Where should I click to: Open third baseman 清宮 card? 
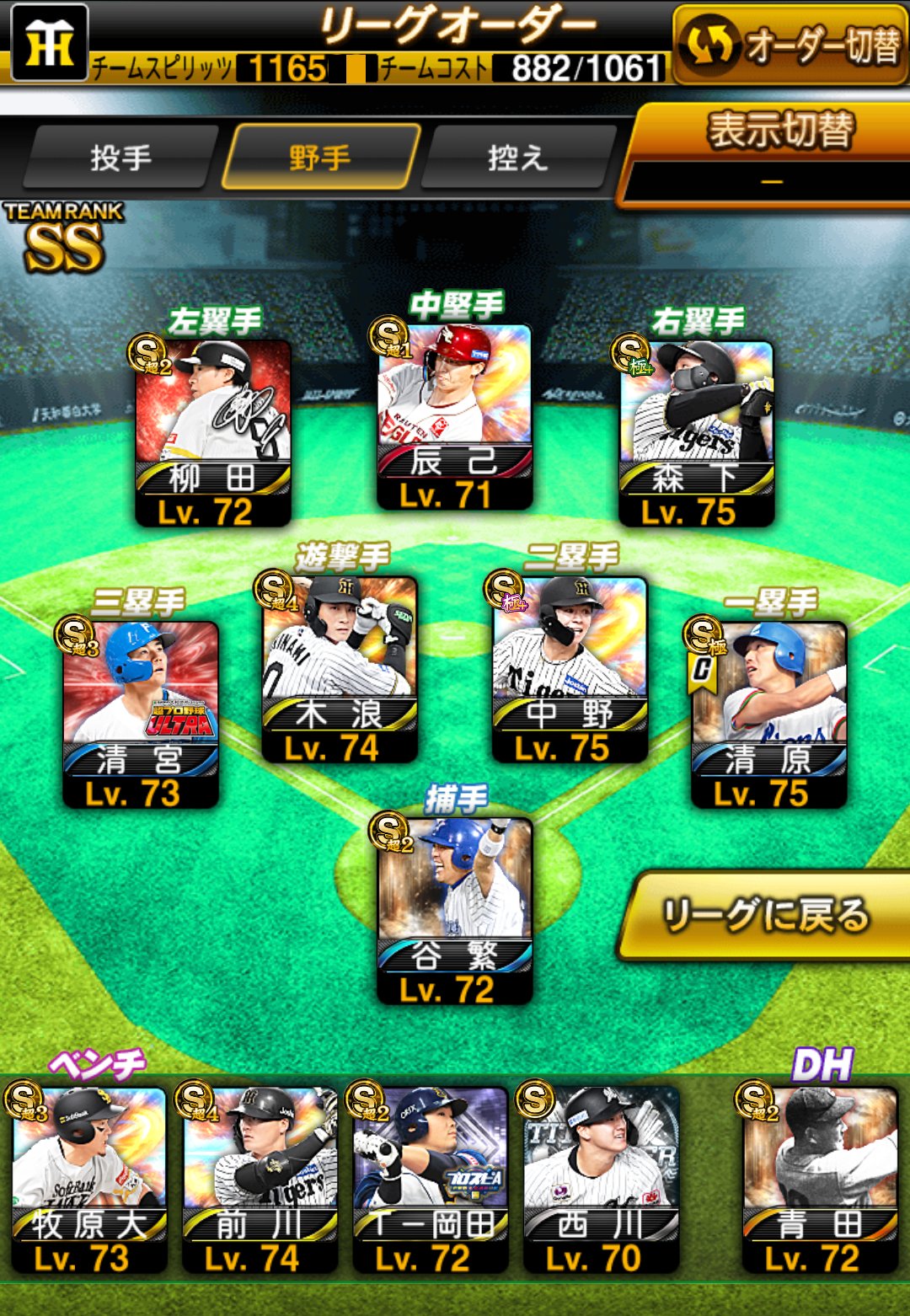pos(141,713)
